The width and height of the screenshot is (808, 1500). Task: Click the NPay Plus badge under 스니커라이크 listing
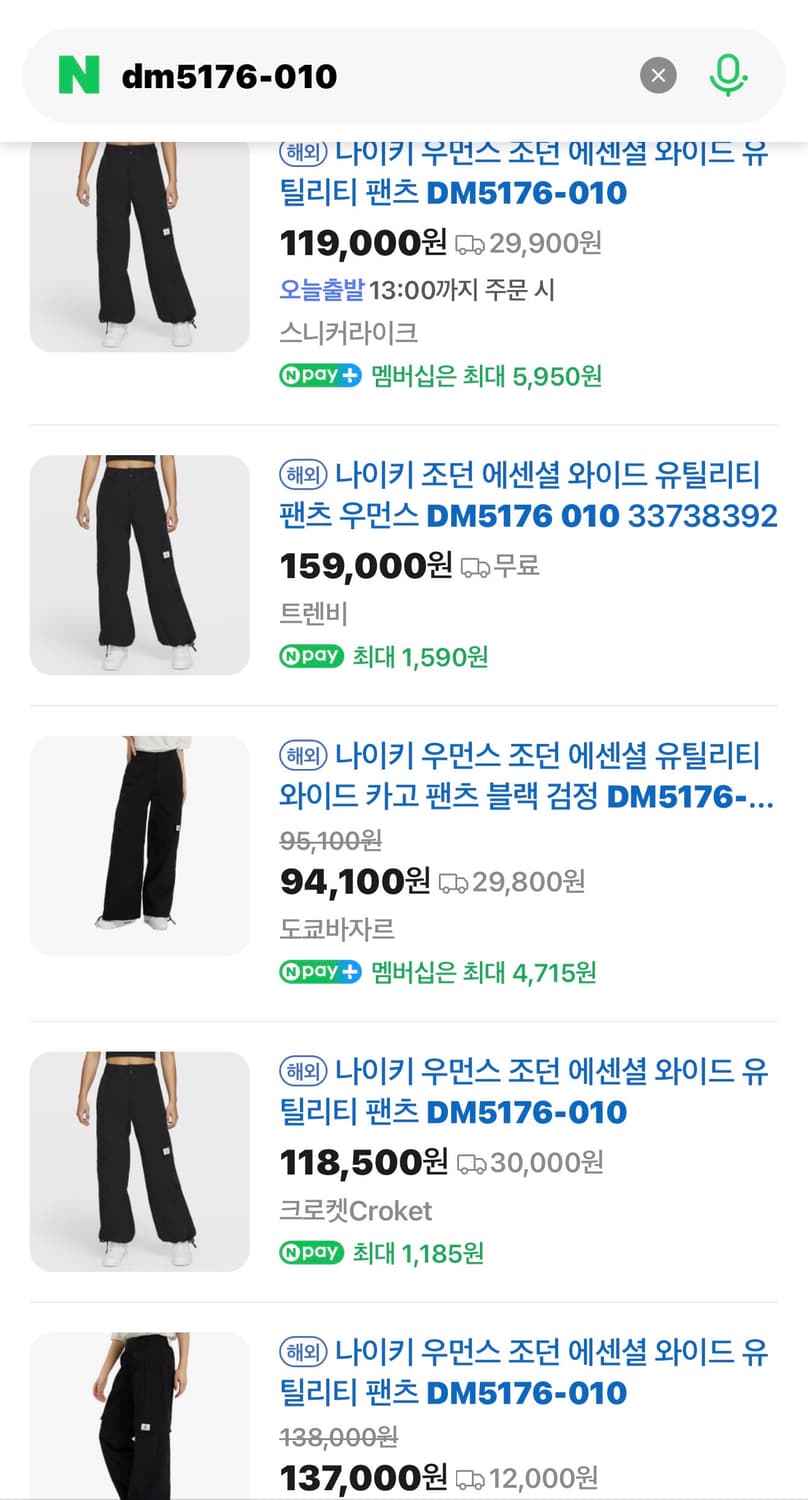click(320, 376)
